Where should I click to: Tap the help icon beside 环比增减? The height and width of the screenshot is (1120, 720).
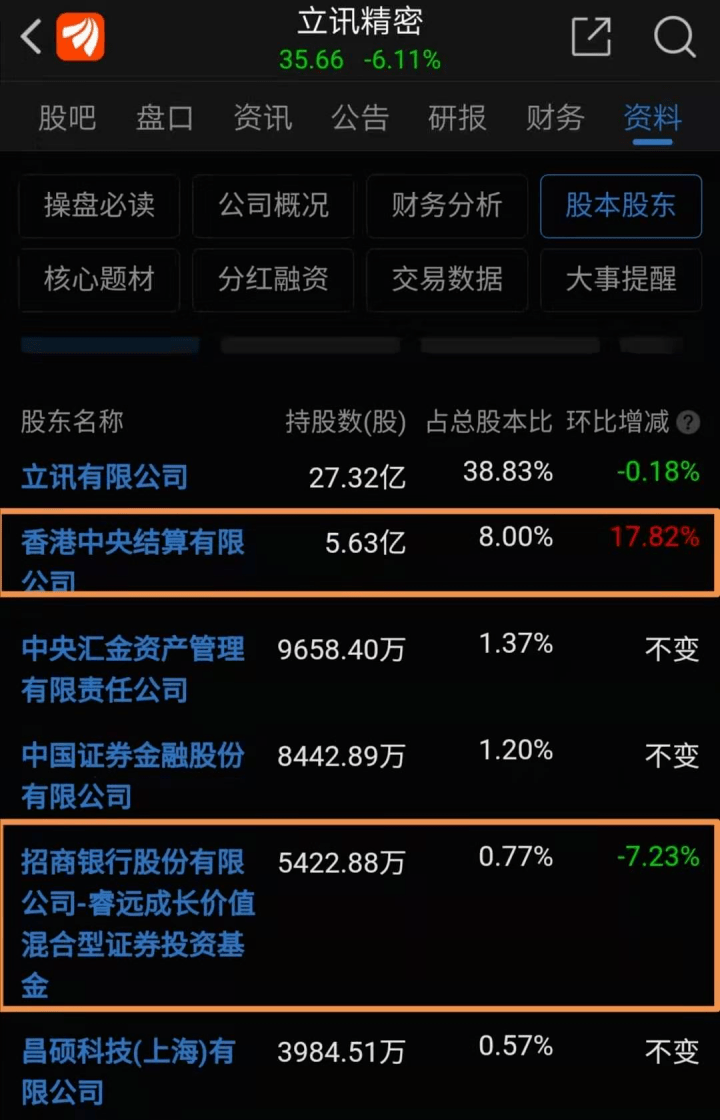[x=688, y=422]
